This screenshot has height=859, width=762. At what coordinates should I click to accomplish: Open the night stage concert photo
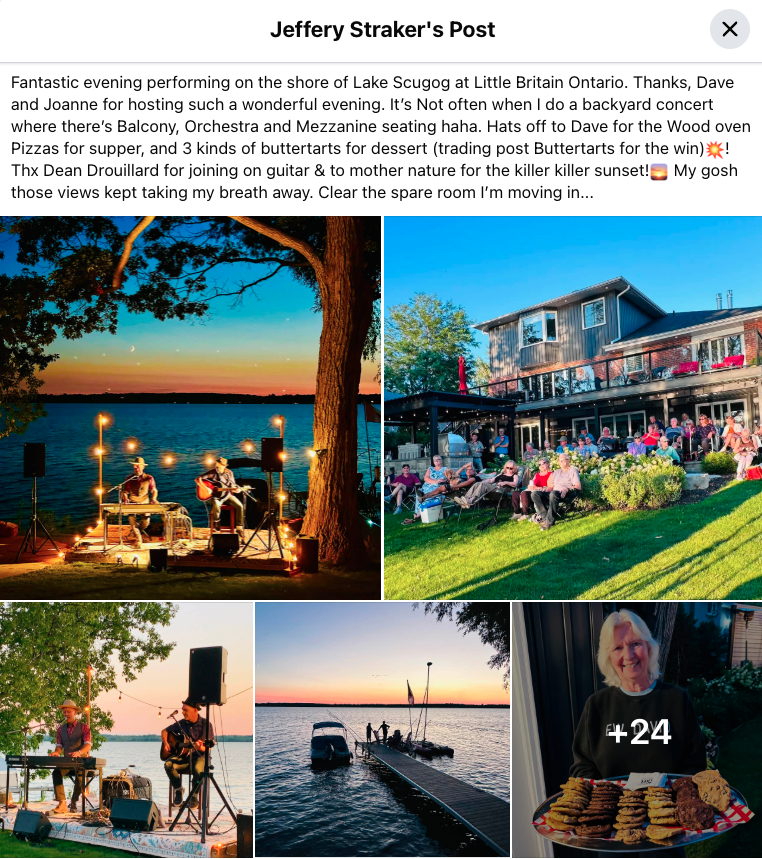tap(190, 408)
